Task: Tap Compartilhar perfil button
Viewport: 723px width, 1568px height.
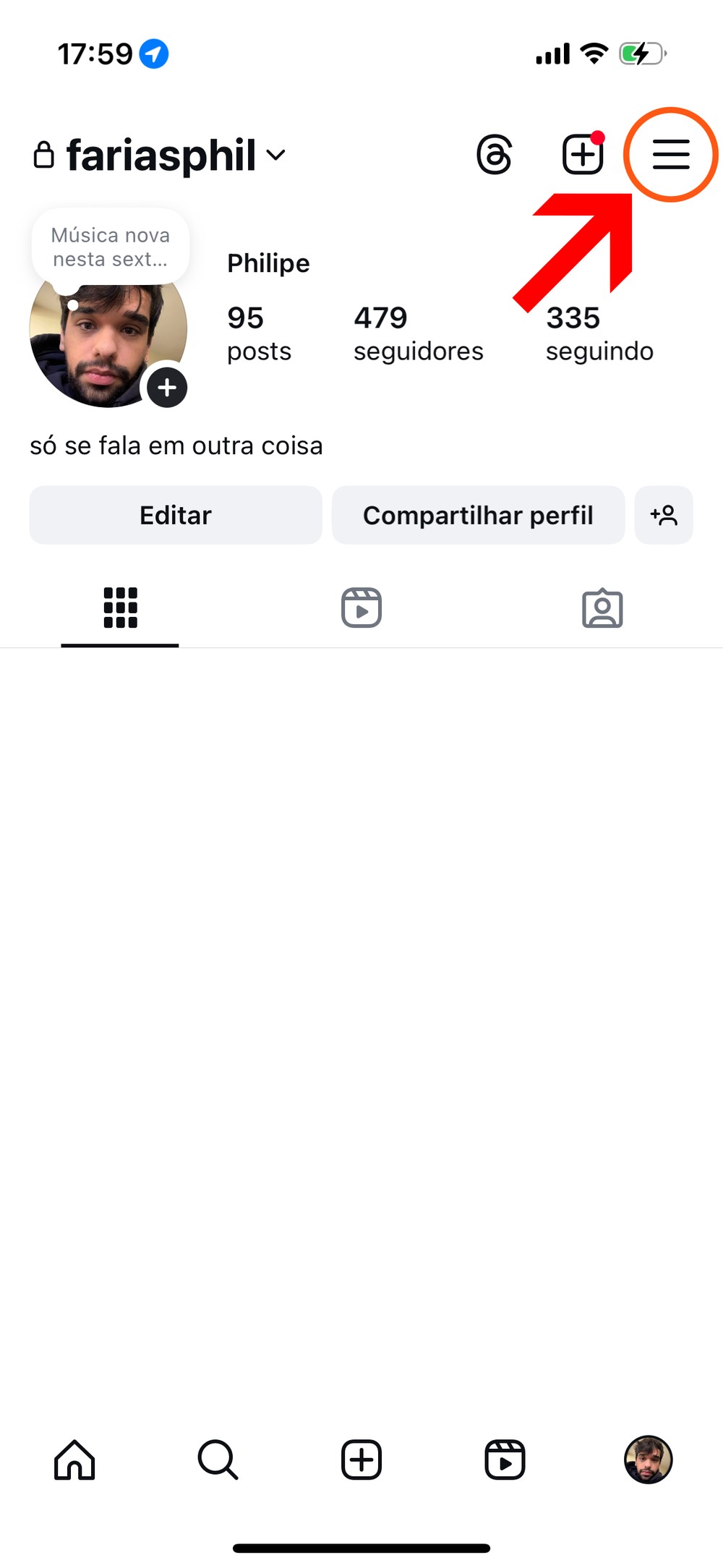Action: [478, 515]
